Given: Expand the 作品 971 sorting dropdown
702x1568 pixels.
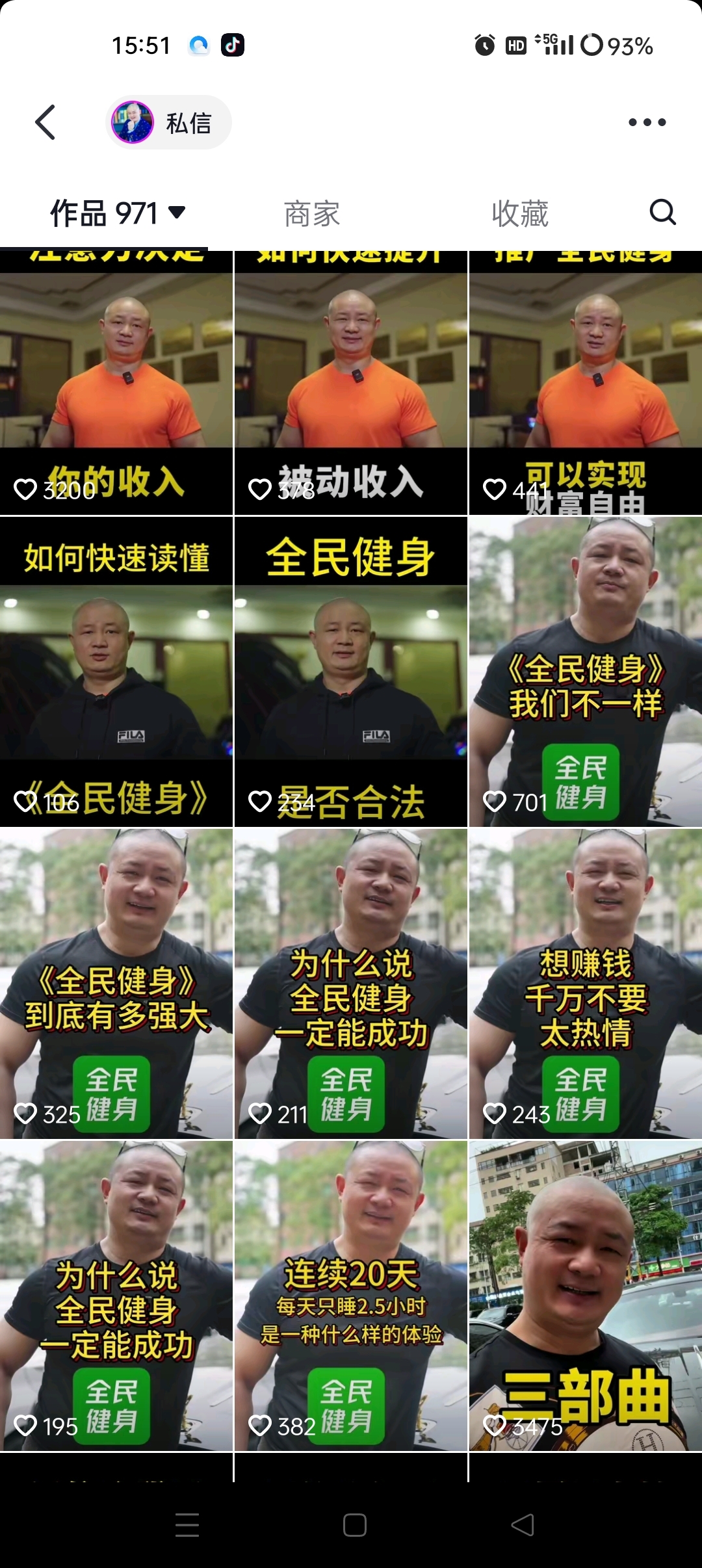Looking at the screenshot, I should [x=118, y=213].
